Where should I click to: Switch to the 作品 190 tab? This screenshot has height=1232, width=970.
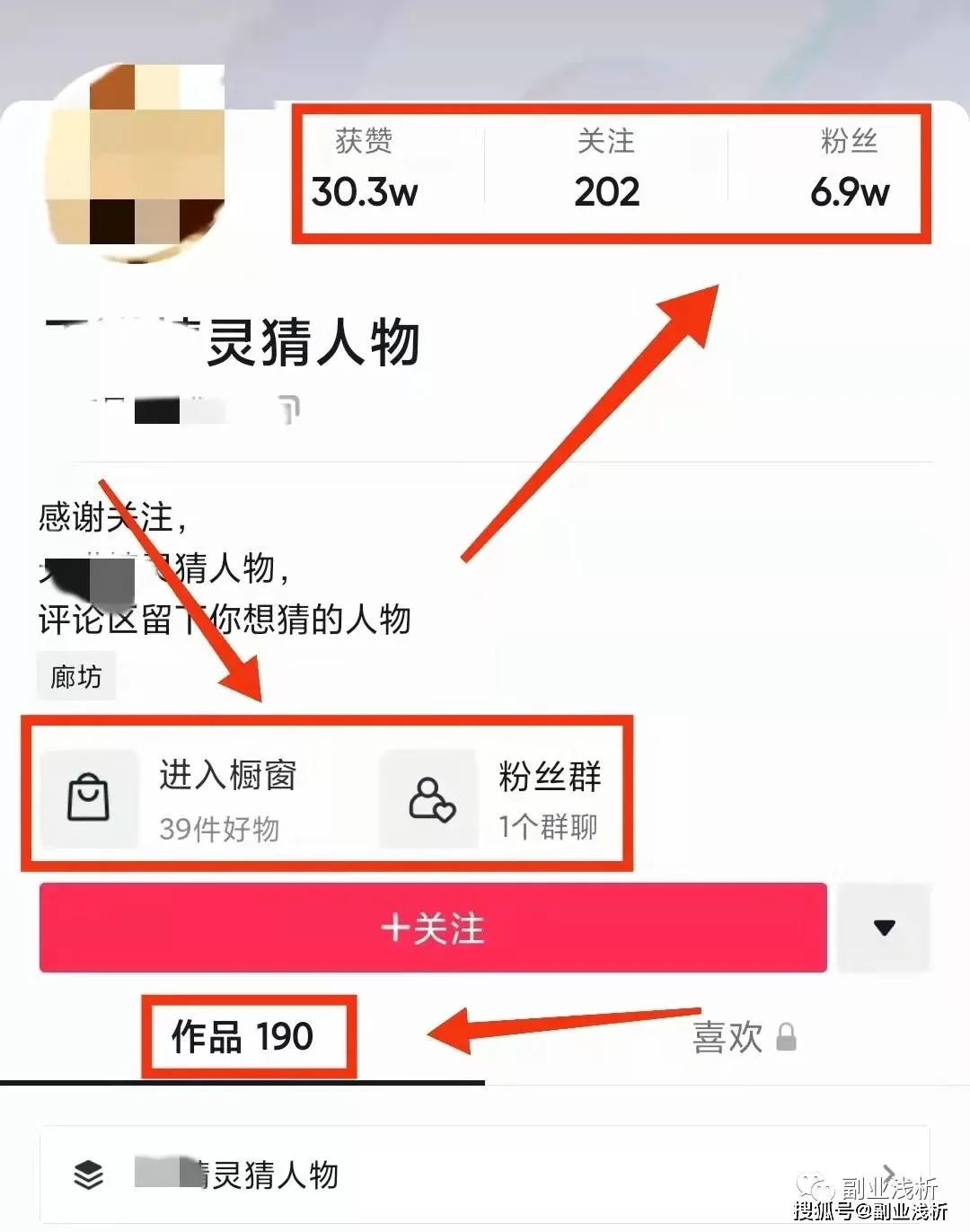242,1037
